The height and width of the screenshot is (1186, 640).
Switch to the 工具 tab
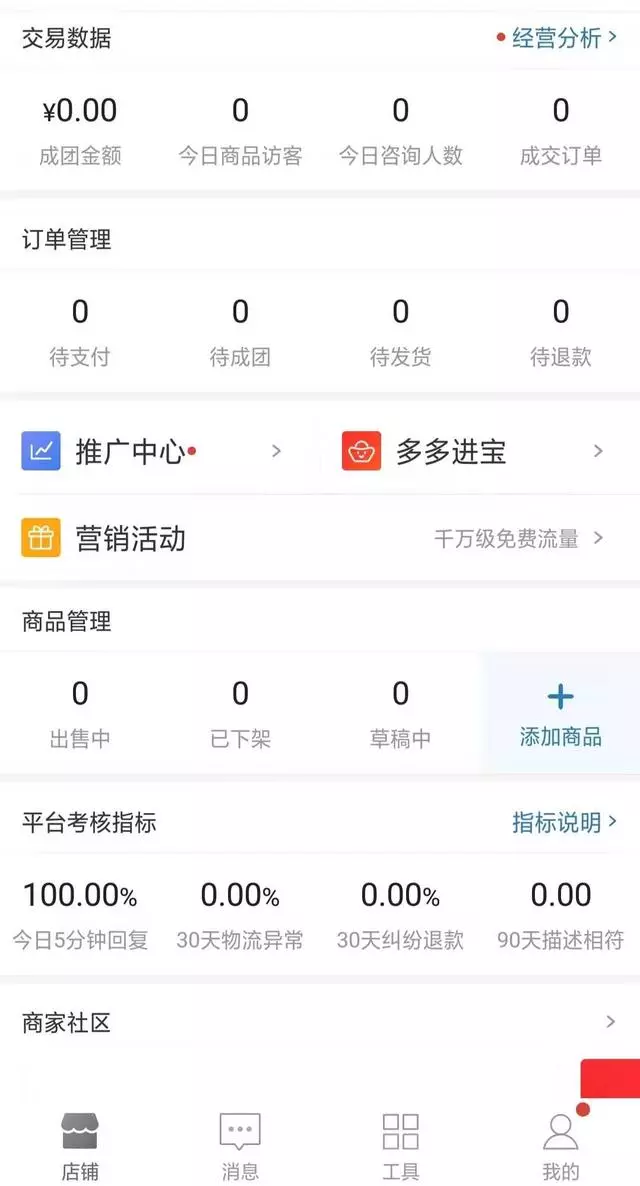(400, 1147)
